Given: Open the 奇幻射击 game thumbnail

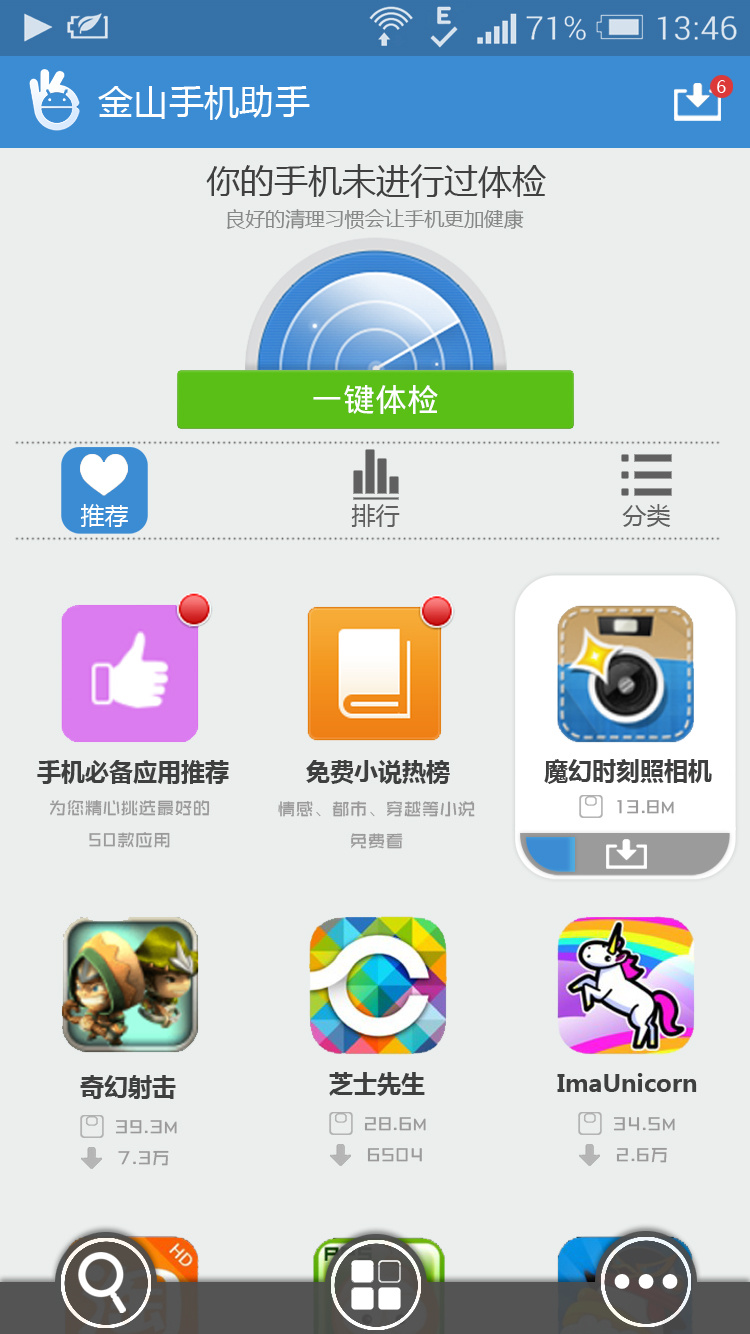Looking at the screenshot, I should [x=130, y=984].
